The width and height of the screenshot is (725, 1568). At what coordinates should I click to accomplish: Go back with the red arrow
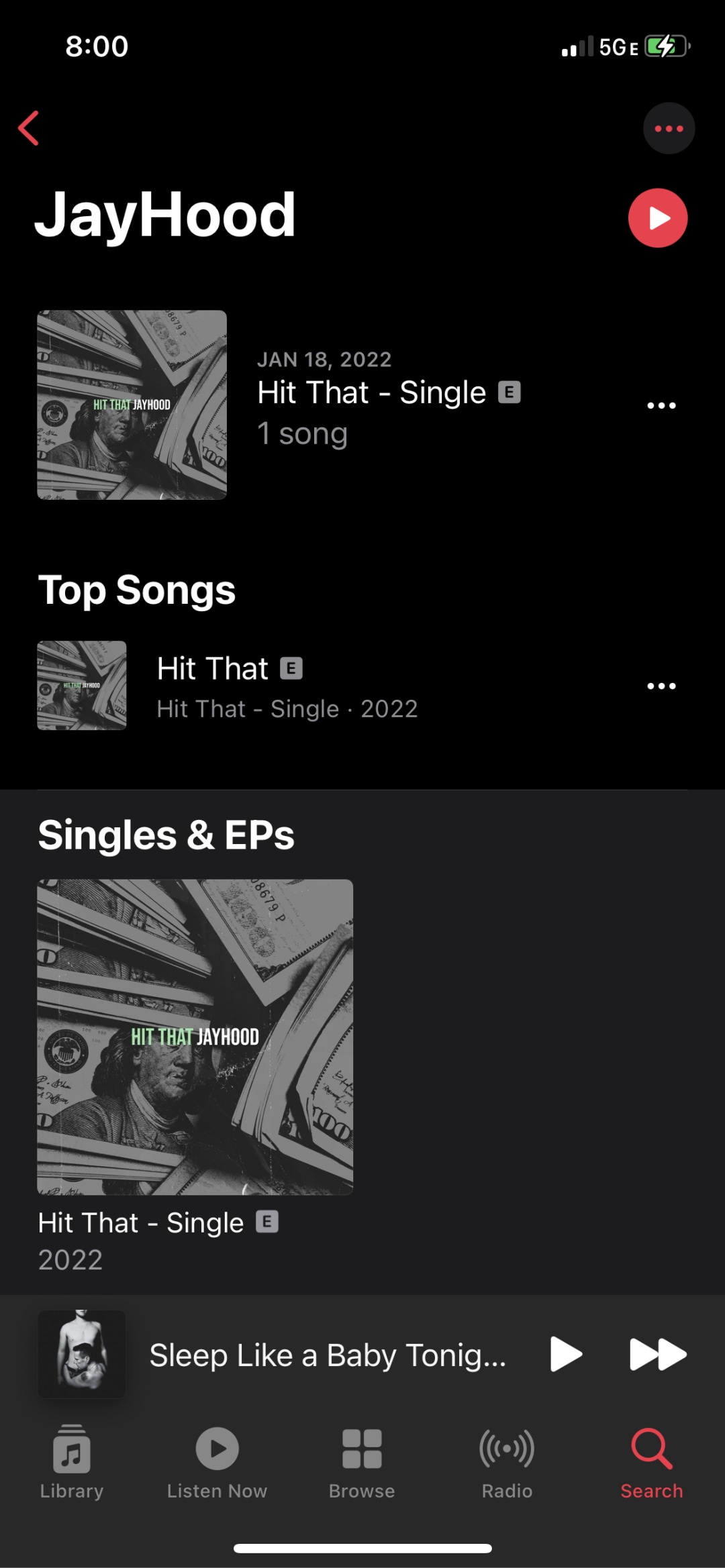[x=29, y=128]
